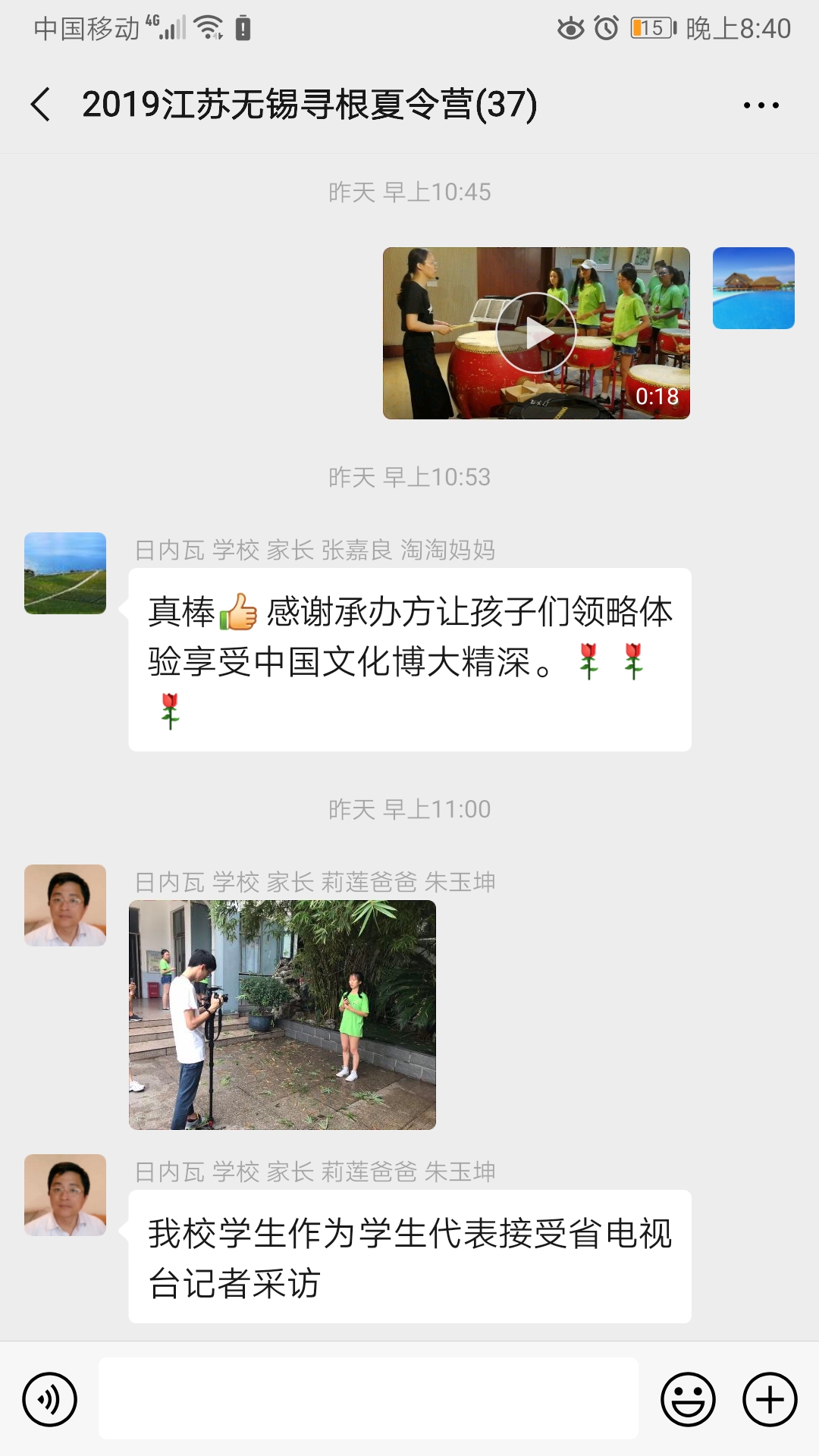Go back from the group chat
819x1456 pixels.
pos(41,105)
